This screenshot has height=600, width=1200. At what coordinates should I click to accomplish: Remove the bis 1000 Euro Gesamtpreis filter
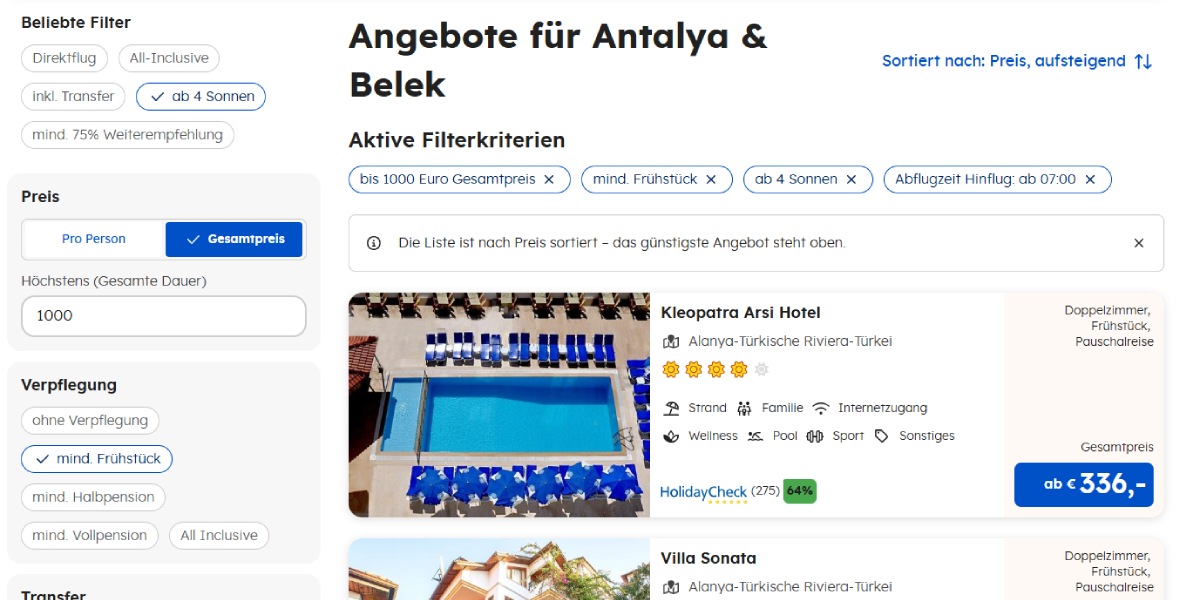[549, 179]
